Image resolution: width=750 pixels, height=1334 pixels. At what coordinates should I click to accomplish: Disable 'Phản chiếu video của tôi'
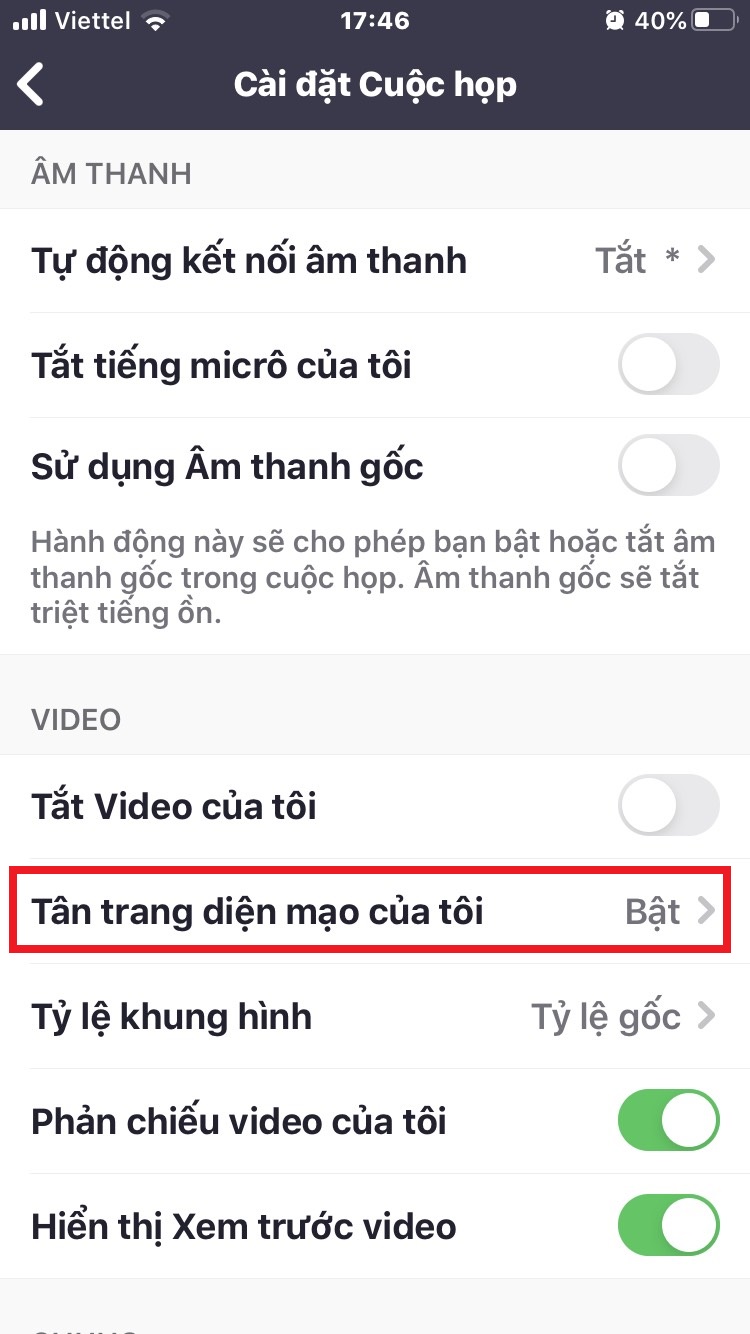pos(668,1120)
